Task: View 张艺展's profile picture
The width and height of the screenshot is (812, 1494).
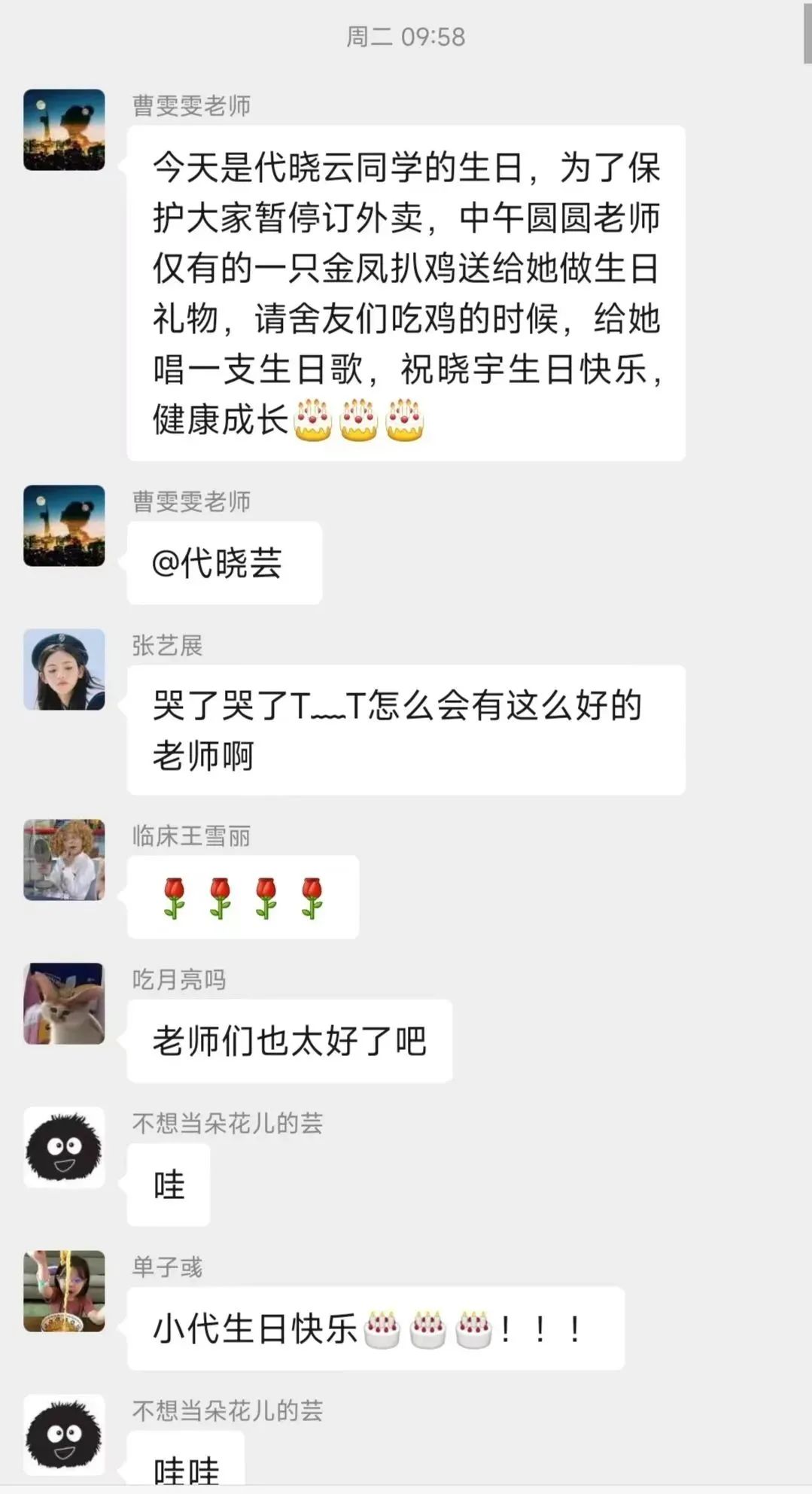Action: tap(64, 669)
